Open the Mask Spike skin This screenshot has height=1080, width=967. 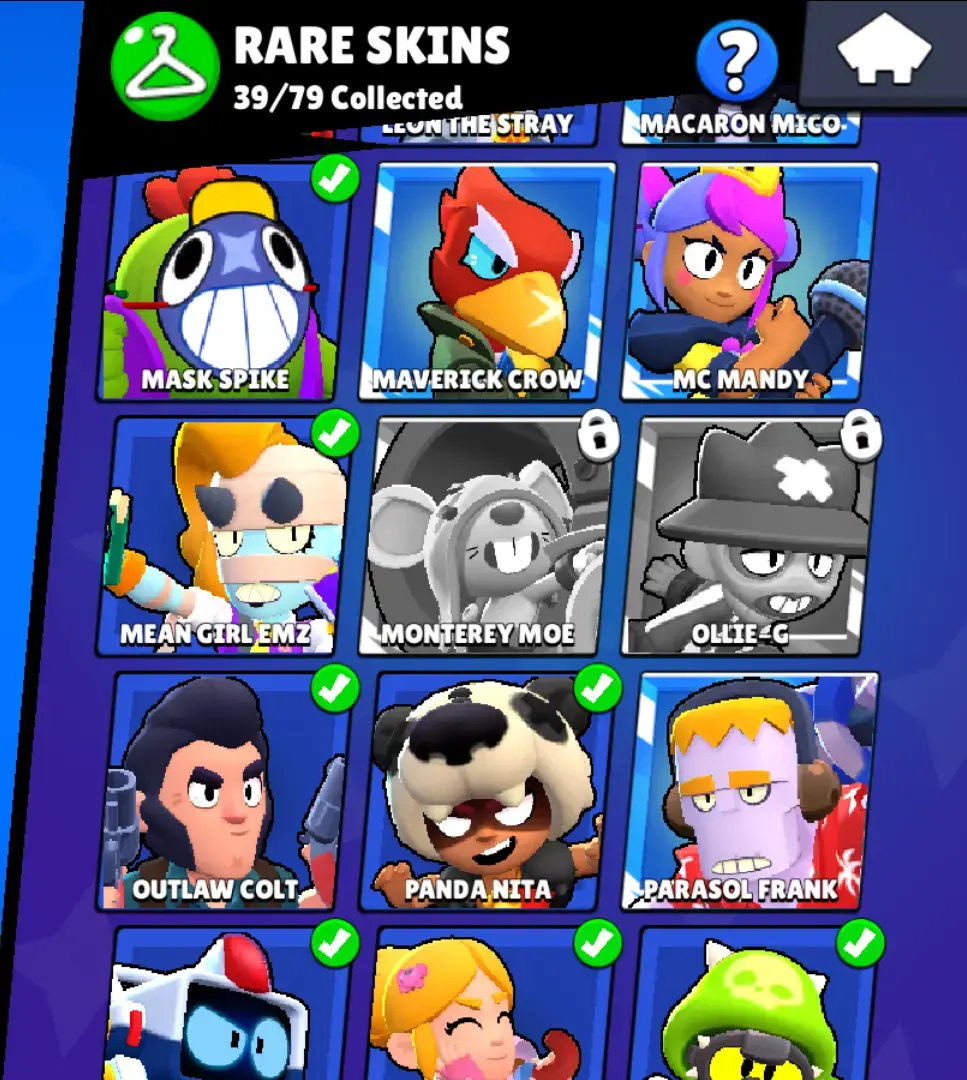[x=225, y=285]
